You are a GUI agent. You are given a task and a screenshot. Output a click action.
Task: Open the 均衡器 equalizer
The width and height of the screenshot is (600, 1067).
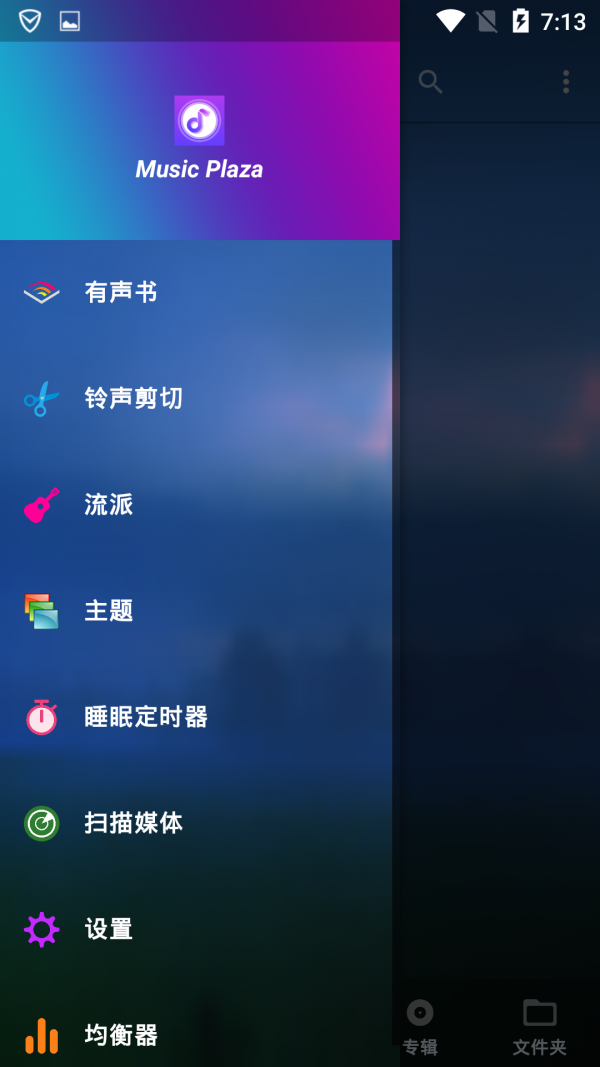tap(120, 1034)
